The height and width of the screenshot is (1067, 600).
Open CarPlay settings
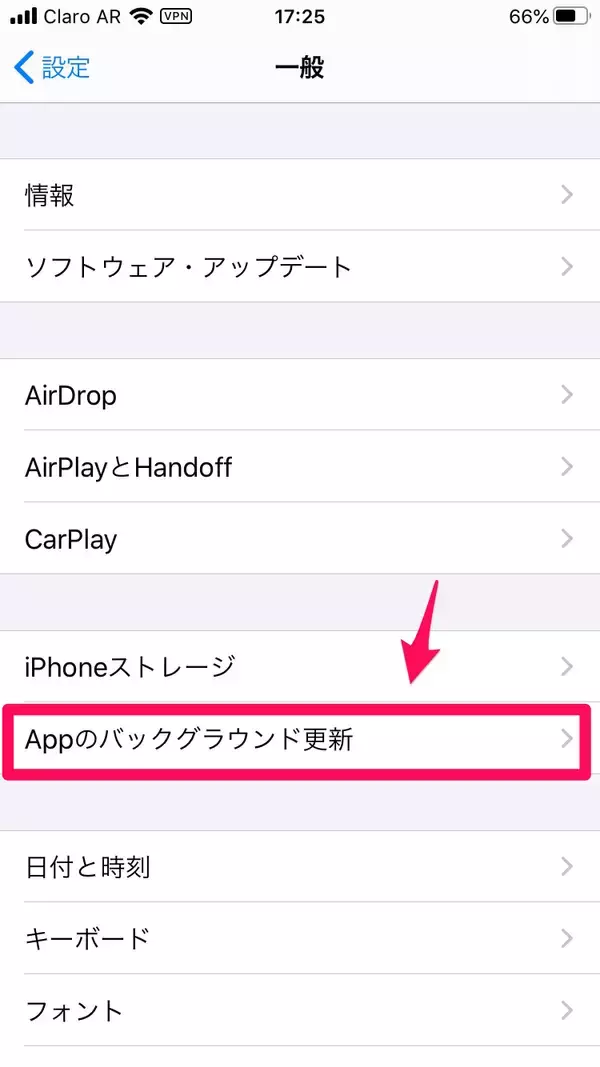click(x=300, y=539)
